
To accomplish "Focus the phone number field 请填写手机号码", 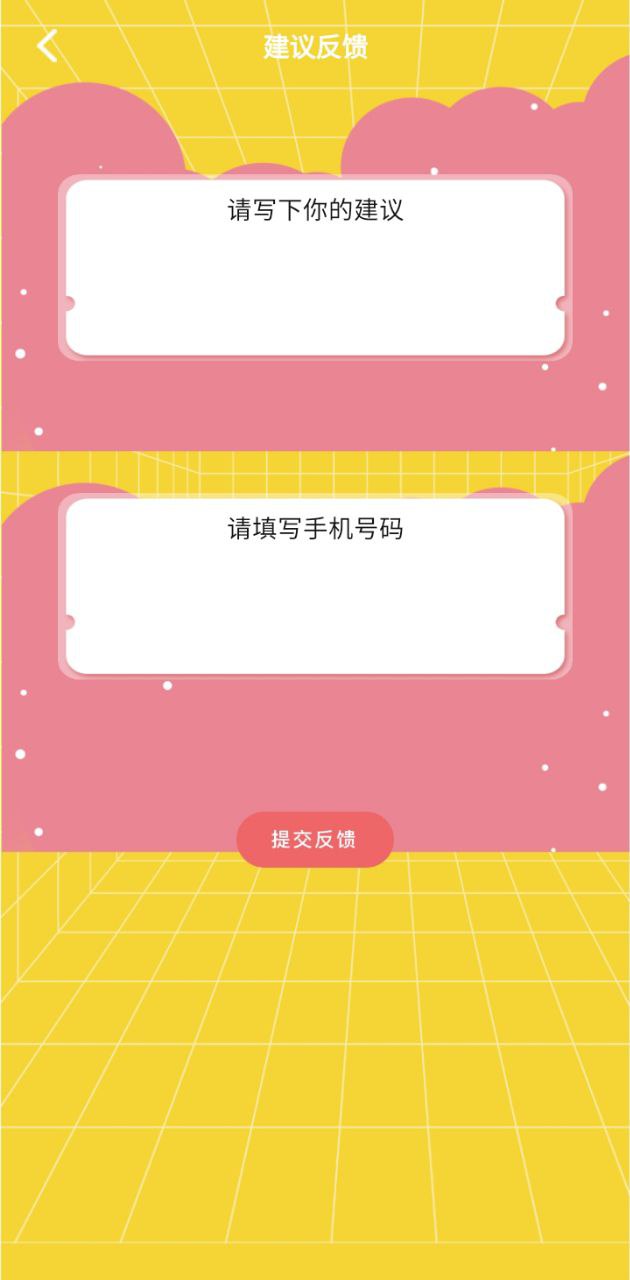I will tap(315, 585).
